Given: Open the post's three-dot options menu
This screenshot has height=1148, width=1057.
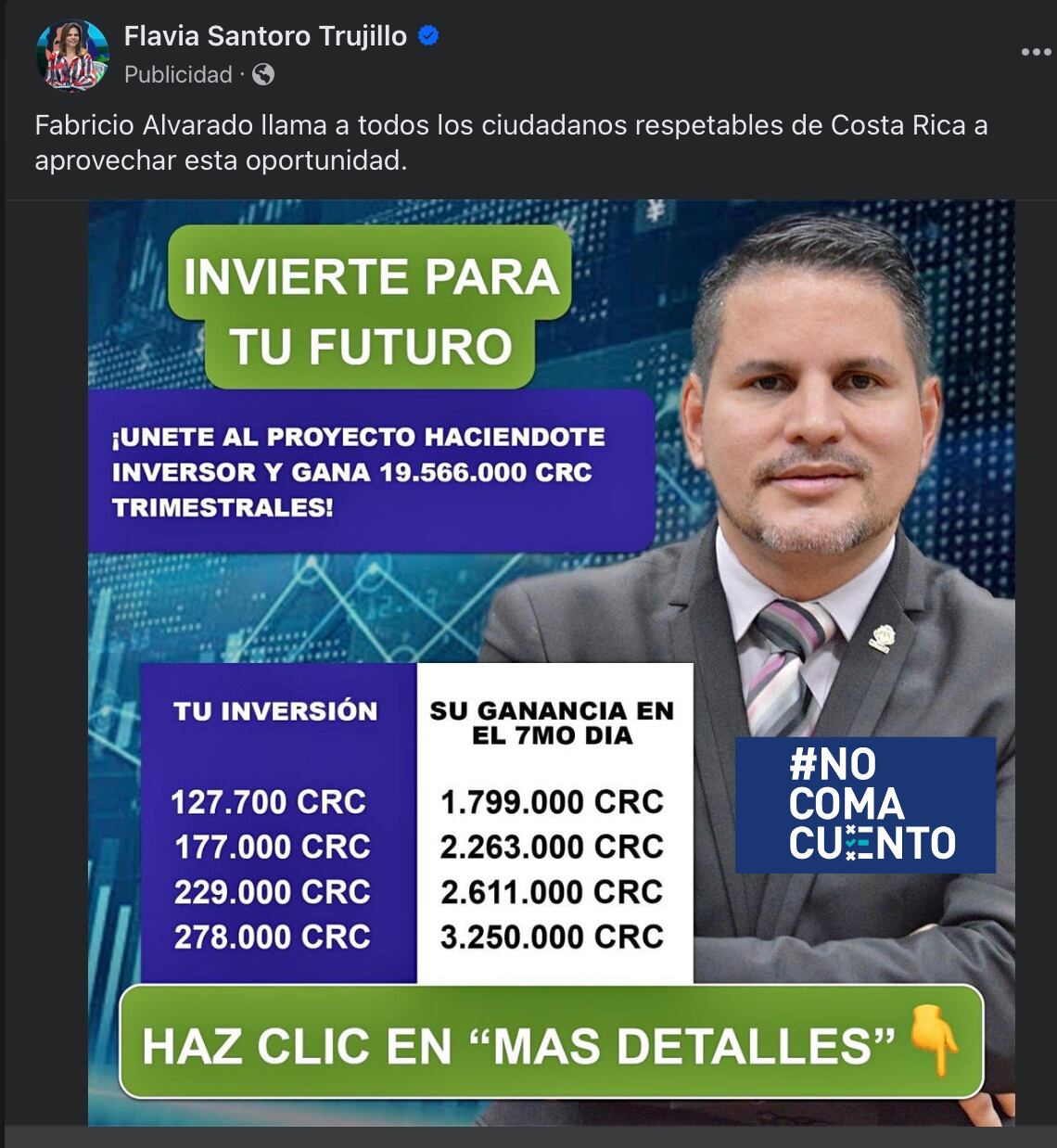Looking at the screenshot, I should (x=1035, y=52).
